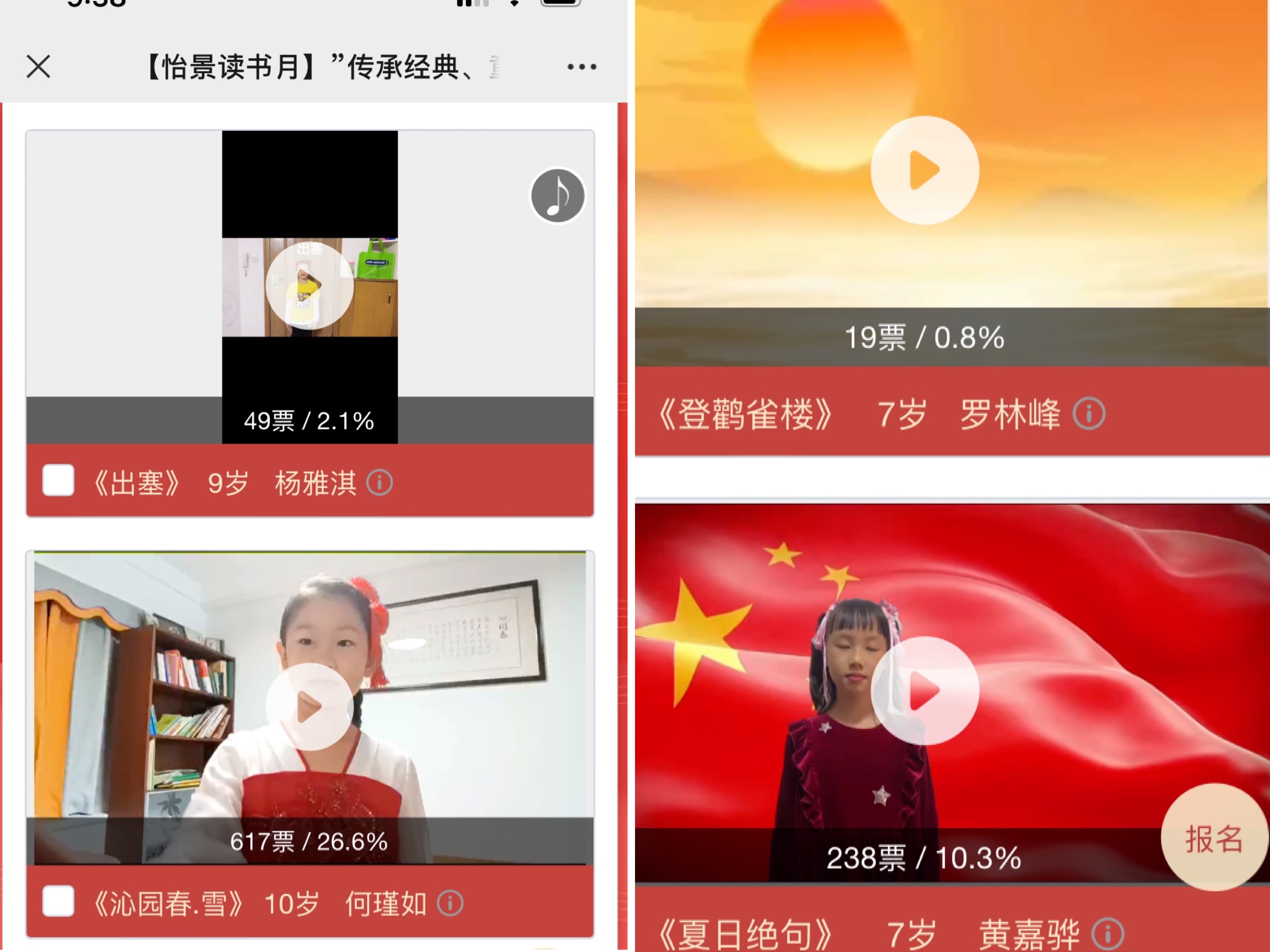This screenshot has height=952, width=1270.
Task: Open the three-dot overflow menu
Action: [581, 66]
